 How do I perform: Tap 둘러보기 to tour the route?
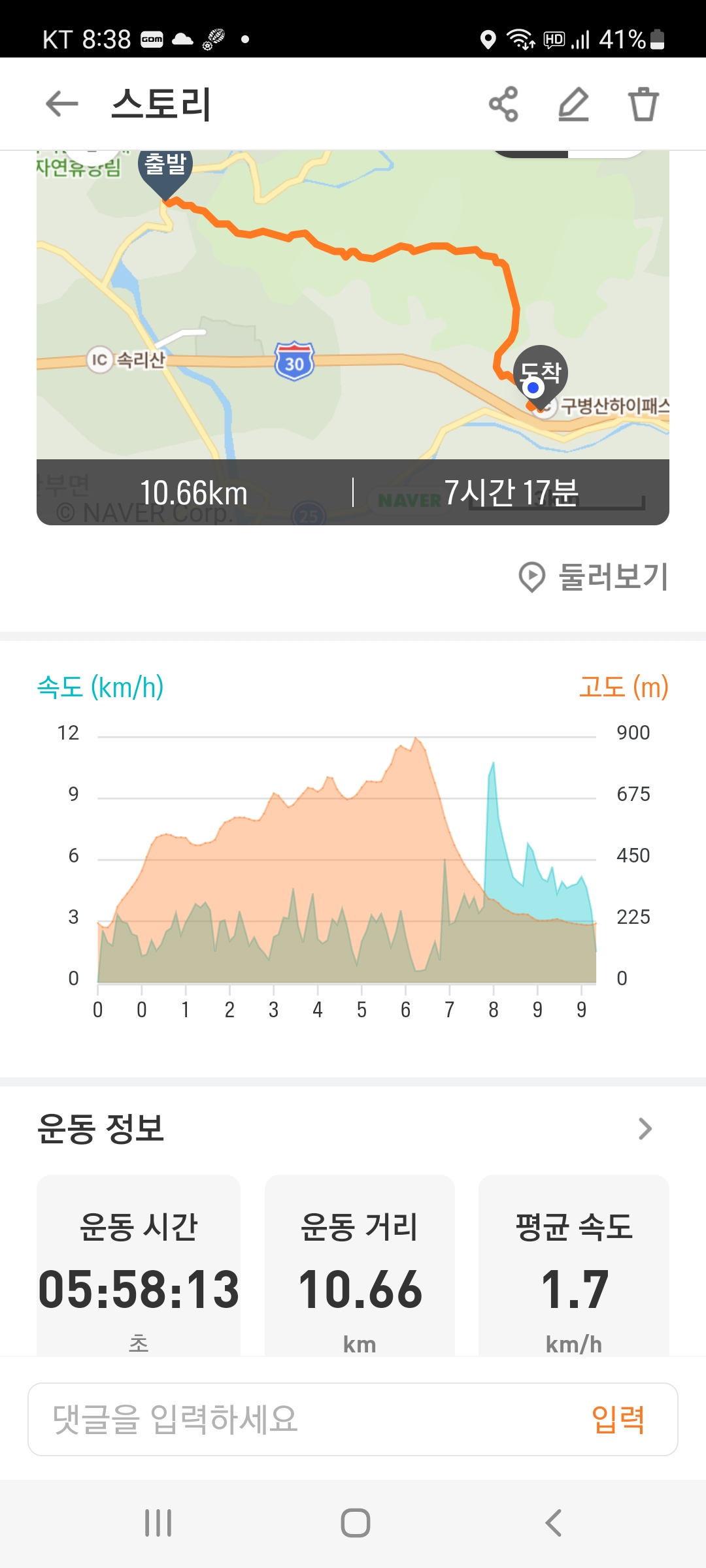point(593,577)
